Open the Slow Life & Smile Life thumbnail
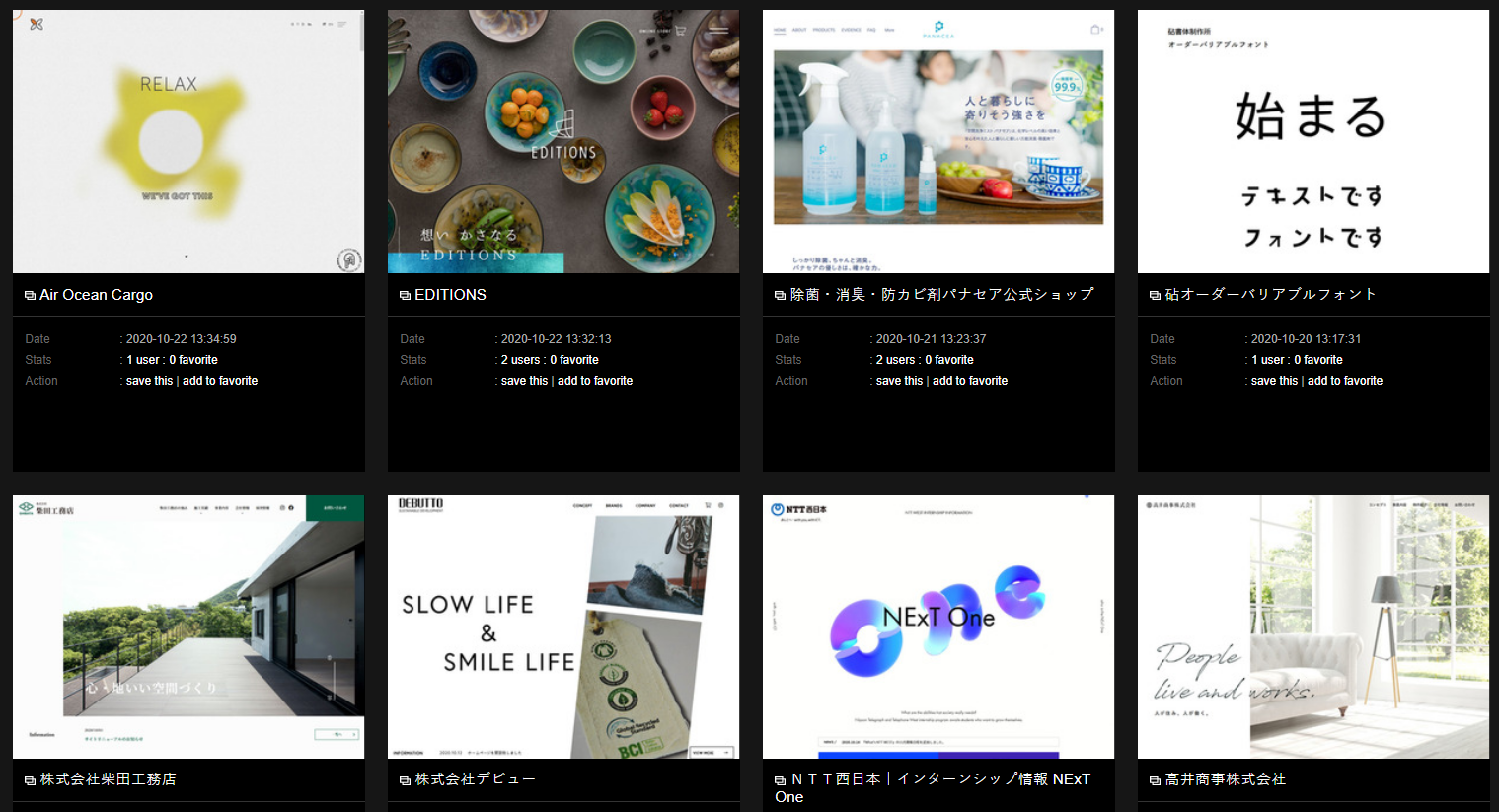 point(563,627)
